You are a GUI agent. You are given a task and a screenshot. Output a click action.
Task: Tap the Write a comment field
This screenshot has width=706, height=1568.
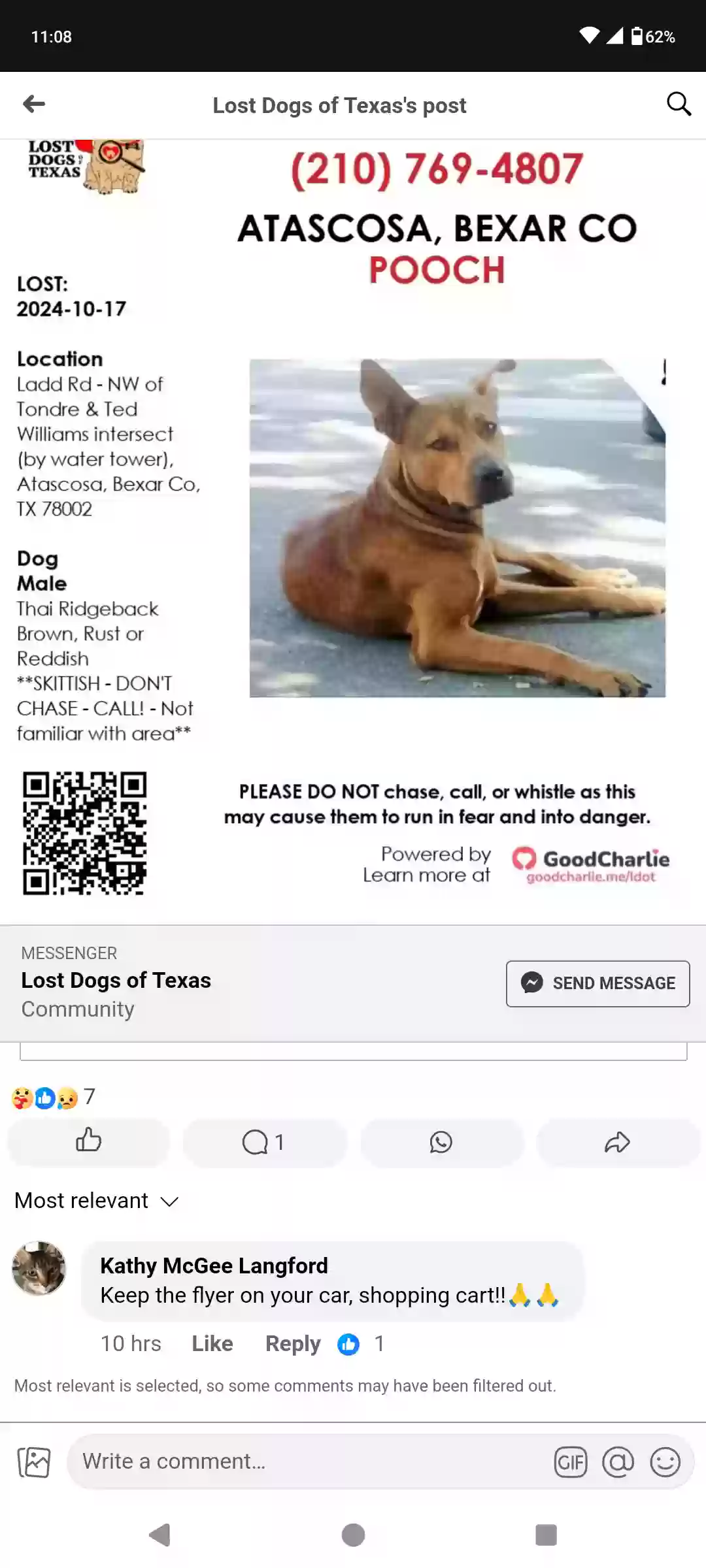(307, 1462)
